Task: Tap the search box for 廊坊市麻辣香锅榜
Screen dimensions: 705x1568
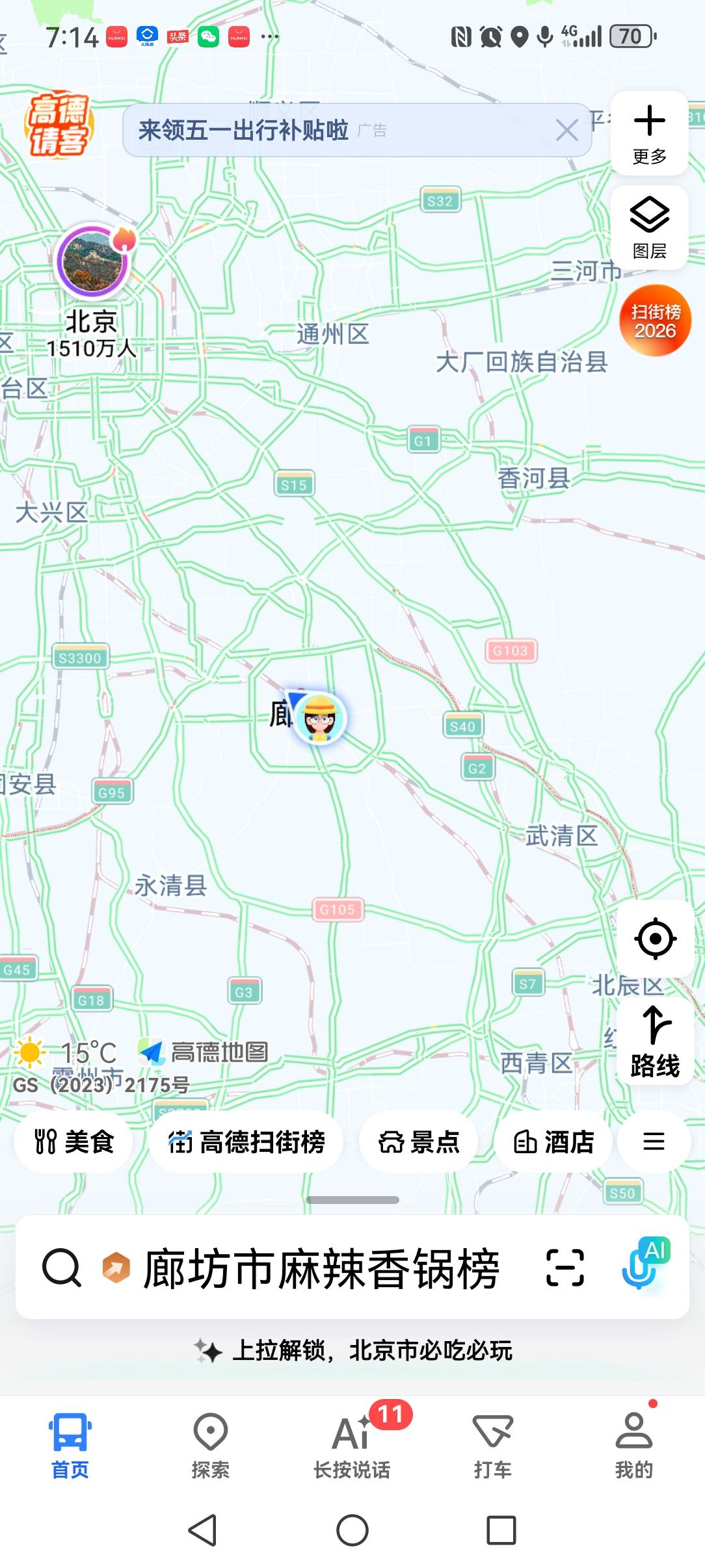Action: tap(319, 1268)
